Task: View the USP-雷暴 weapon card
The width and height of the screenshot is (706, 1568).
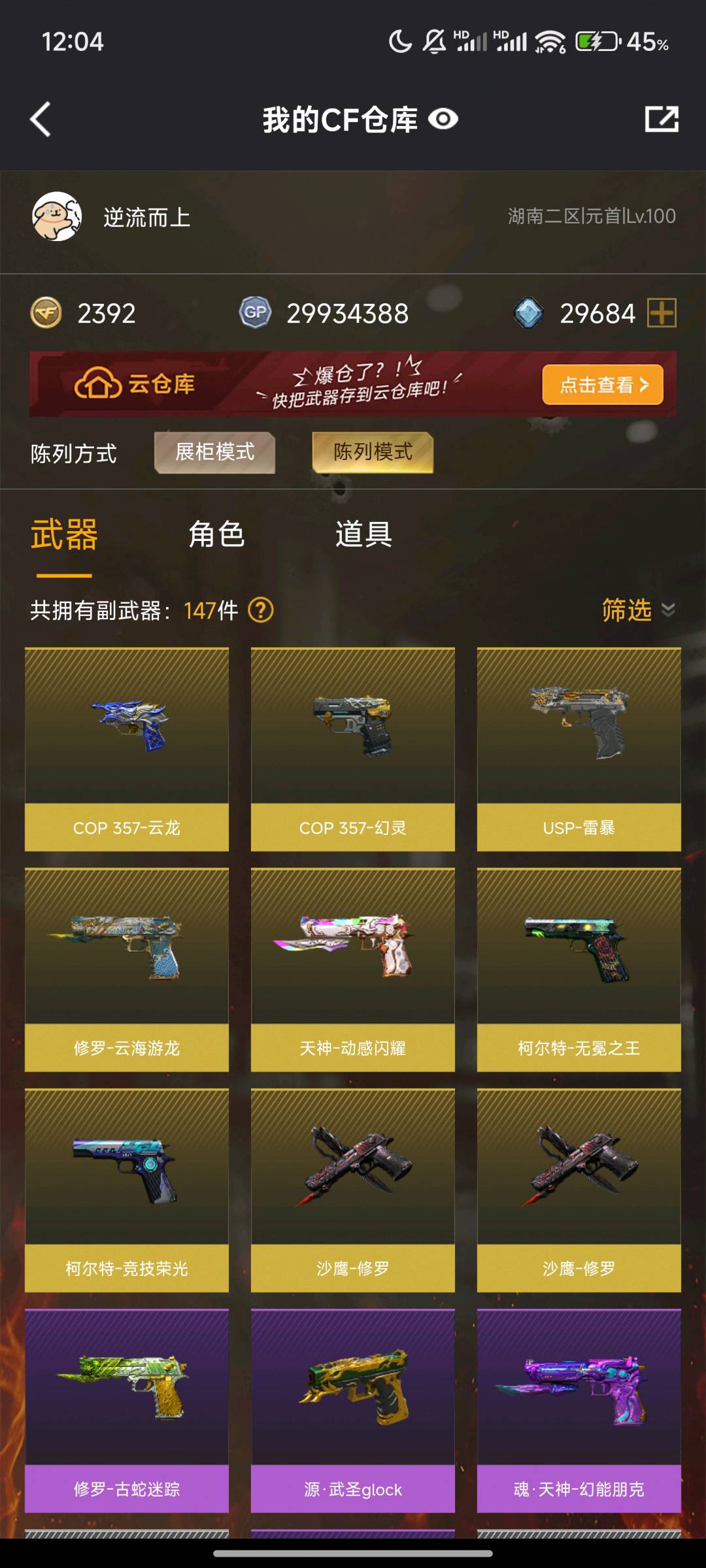Action: coord(579,749)
